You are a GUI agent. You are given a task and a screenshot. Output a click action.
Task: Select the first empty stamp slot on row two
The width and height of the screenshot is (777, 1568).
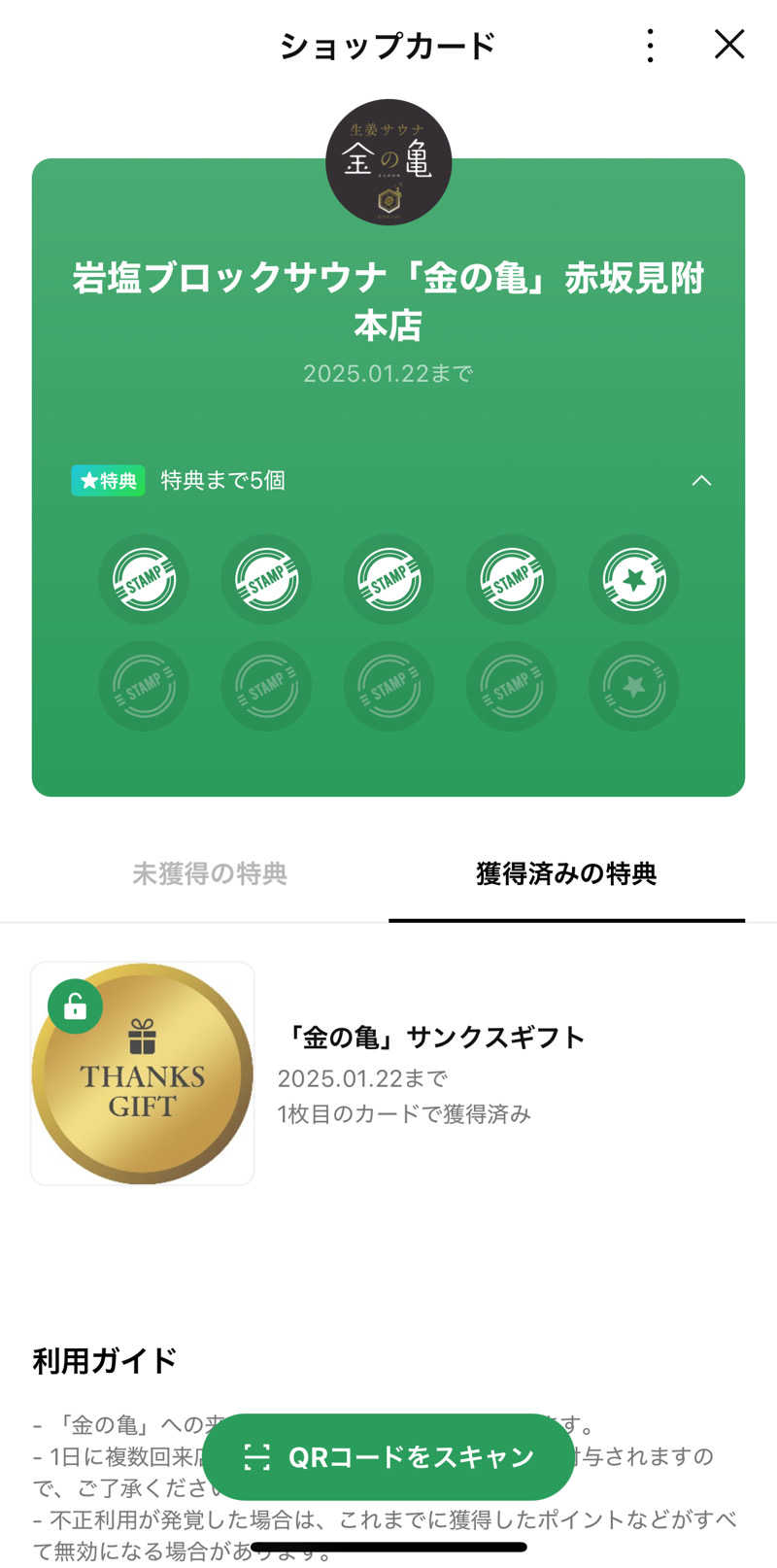pyautogui.click(x=143, y=686)
